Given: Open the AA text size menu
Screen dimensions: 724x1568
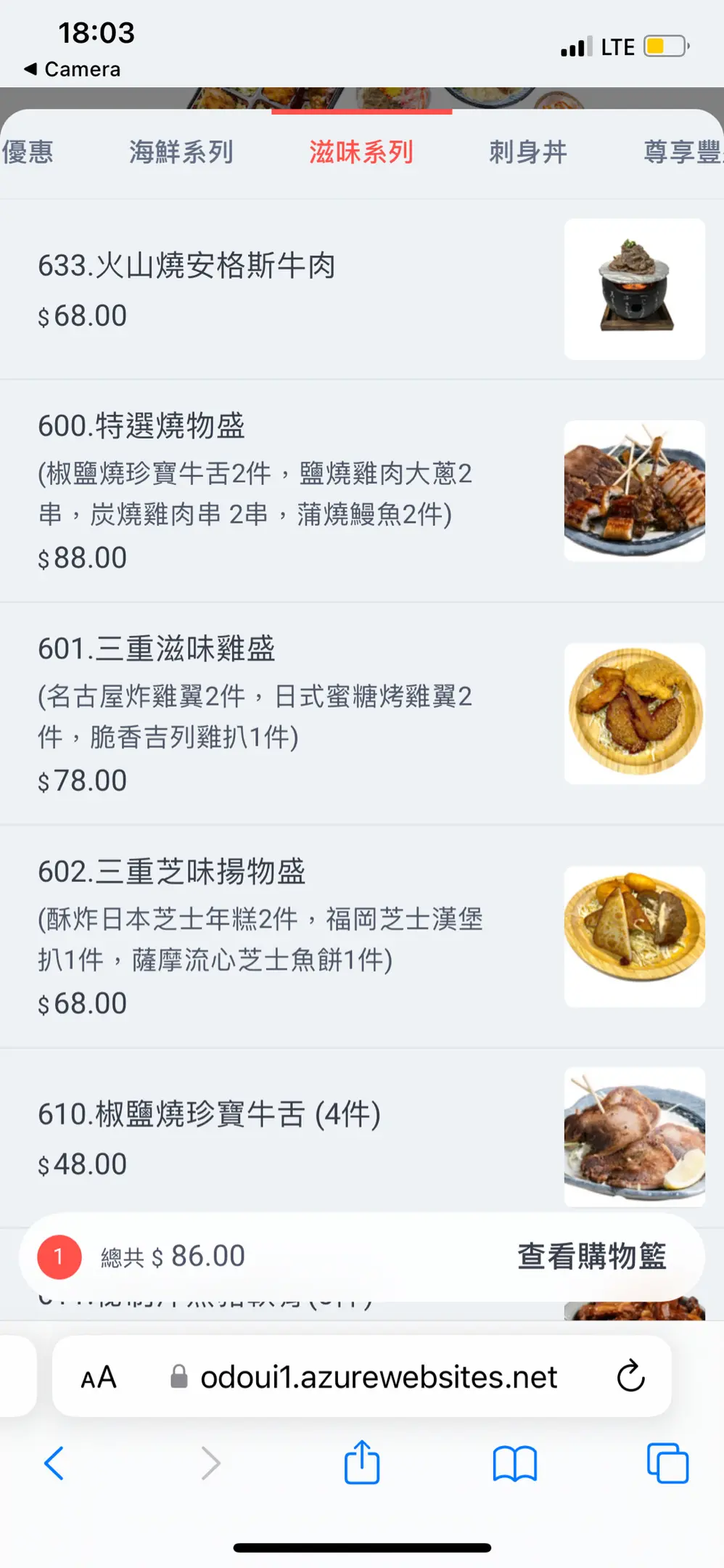Looking at the screenshot, I should pos(99,1377).
